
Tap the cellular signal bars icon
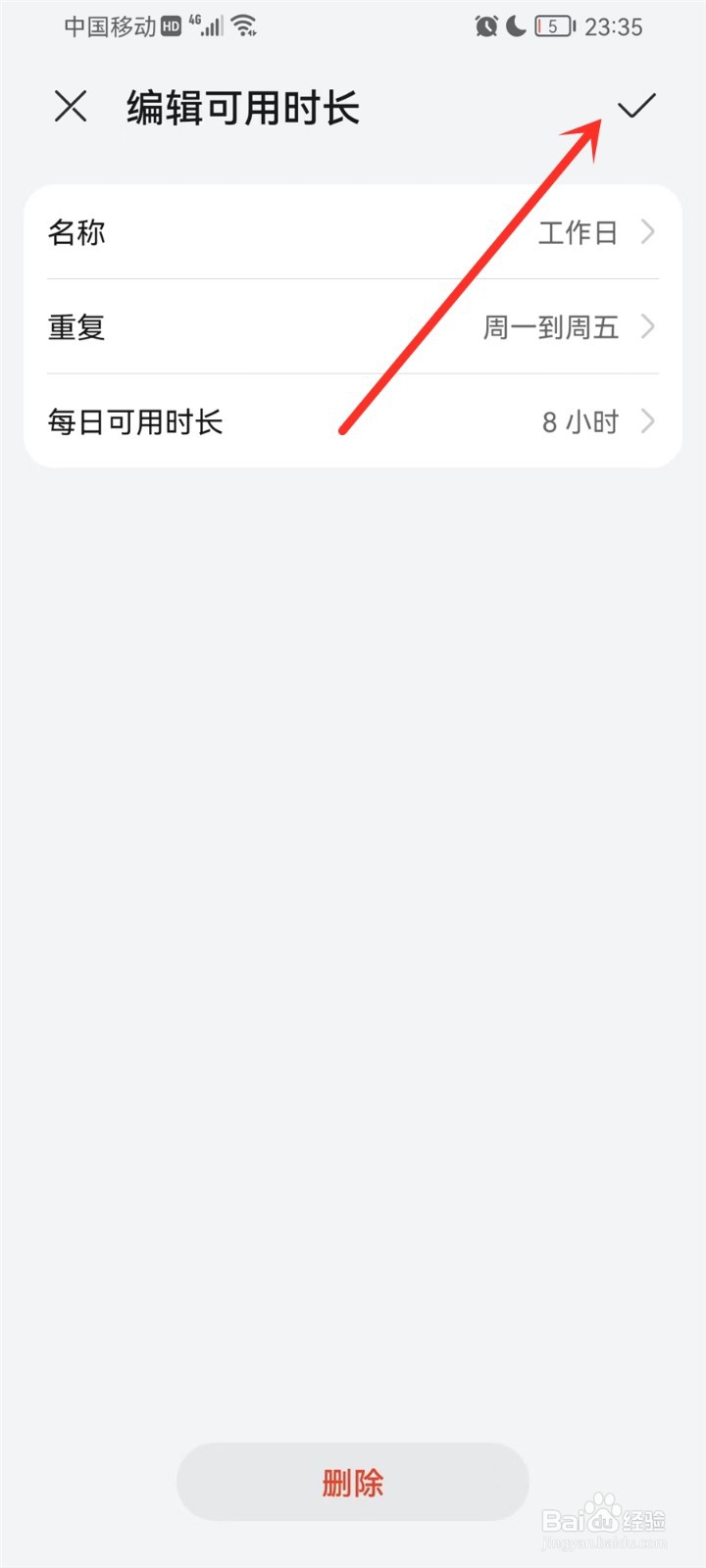[214, 26]
